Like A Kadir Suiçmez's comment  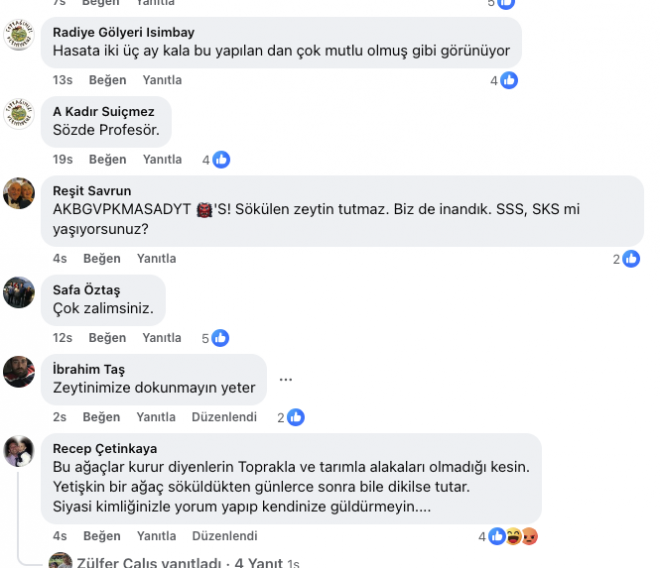tap(107, 159)
